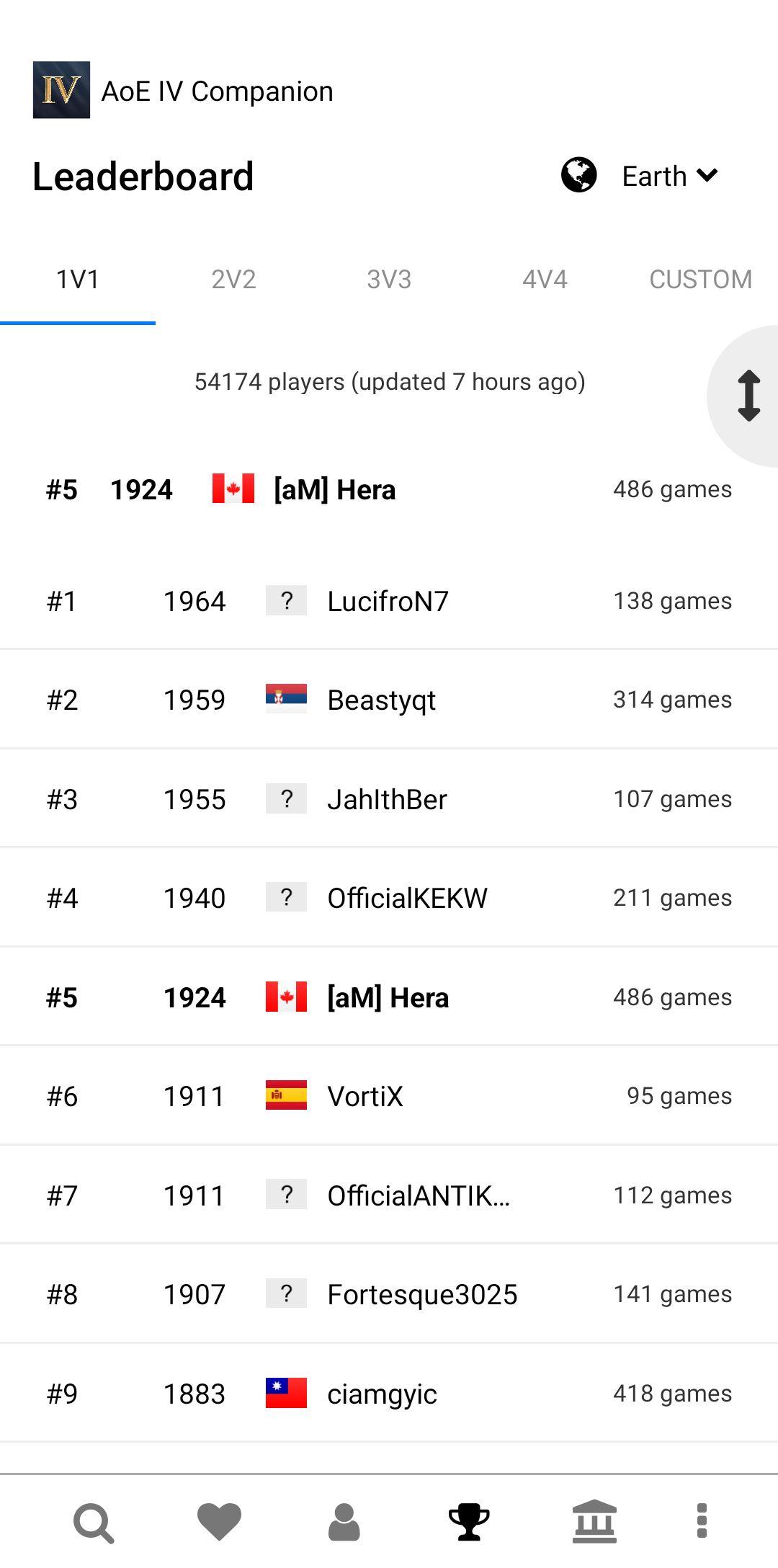Select Fortesque3025 in the leaderboard

coord(389,1294)
